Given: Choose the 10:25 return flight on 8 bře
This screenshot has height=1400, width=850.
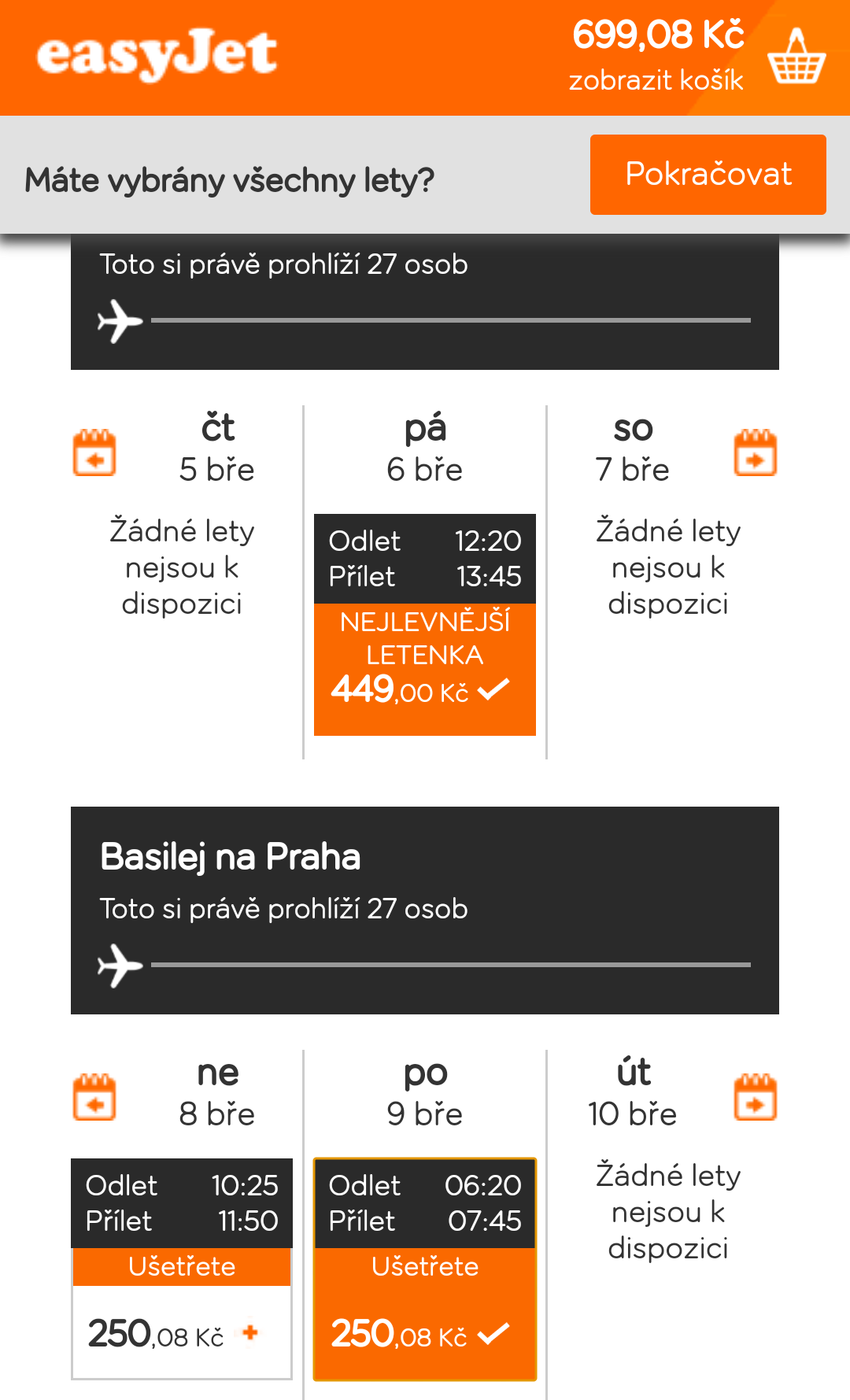Looking at the screenshot, I should pos(182,1269).
